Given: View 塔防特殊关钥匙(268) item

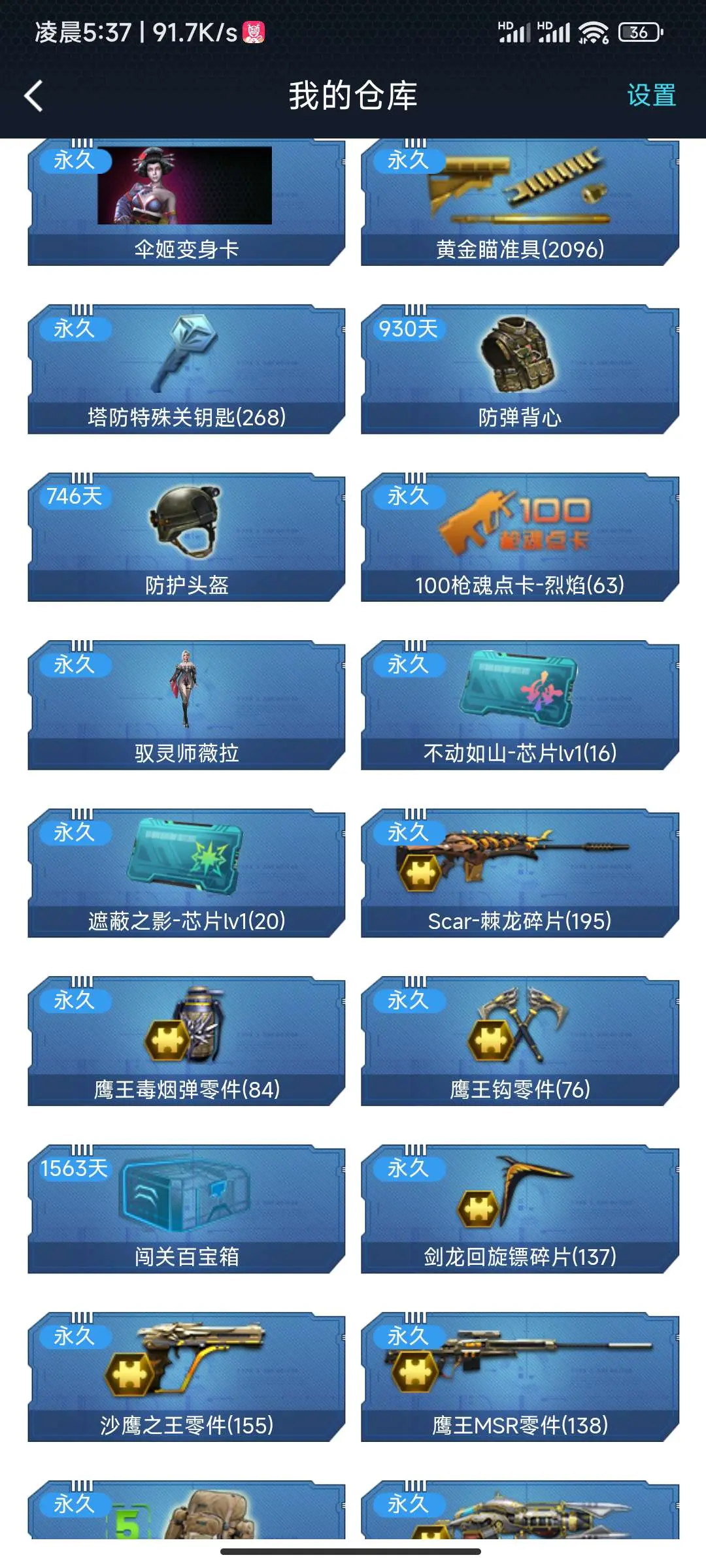Looking at the screenshot, I should [186, 369].
